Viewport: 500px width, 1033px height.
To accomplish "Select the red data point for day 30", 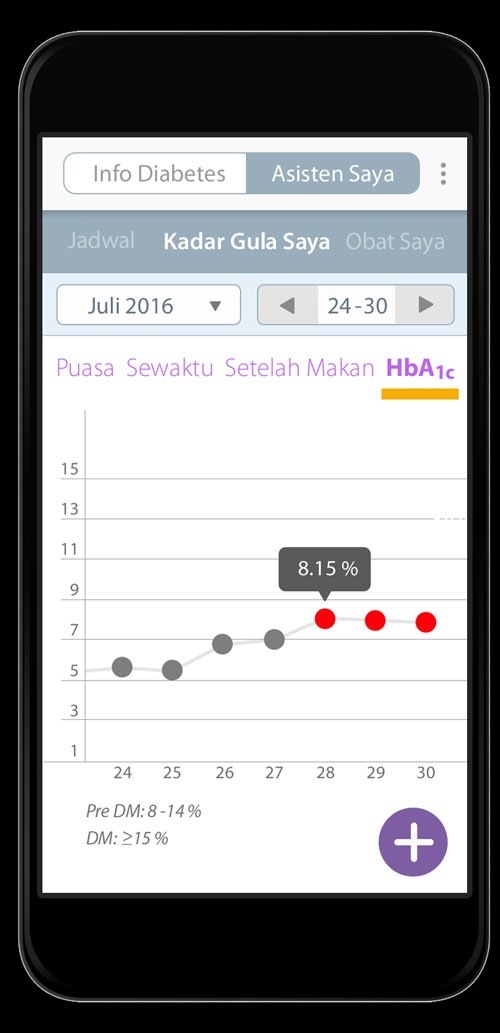I will click(x=426, y=622).
